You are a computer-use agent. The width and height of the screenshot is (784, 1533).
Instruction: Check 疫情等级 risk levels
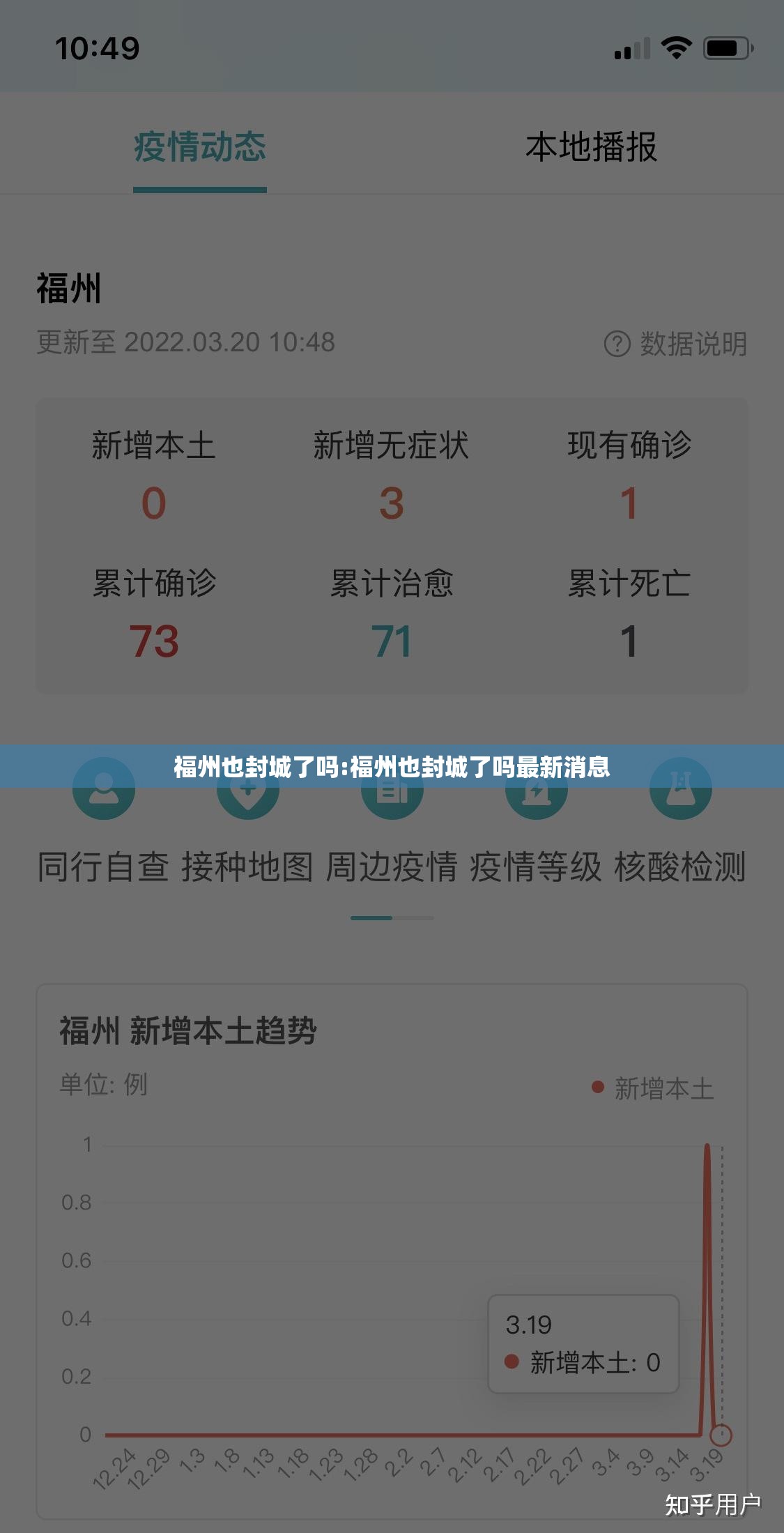pos(536,823)
